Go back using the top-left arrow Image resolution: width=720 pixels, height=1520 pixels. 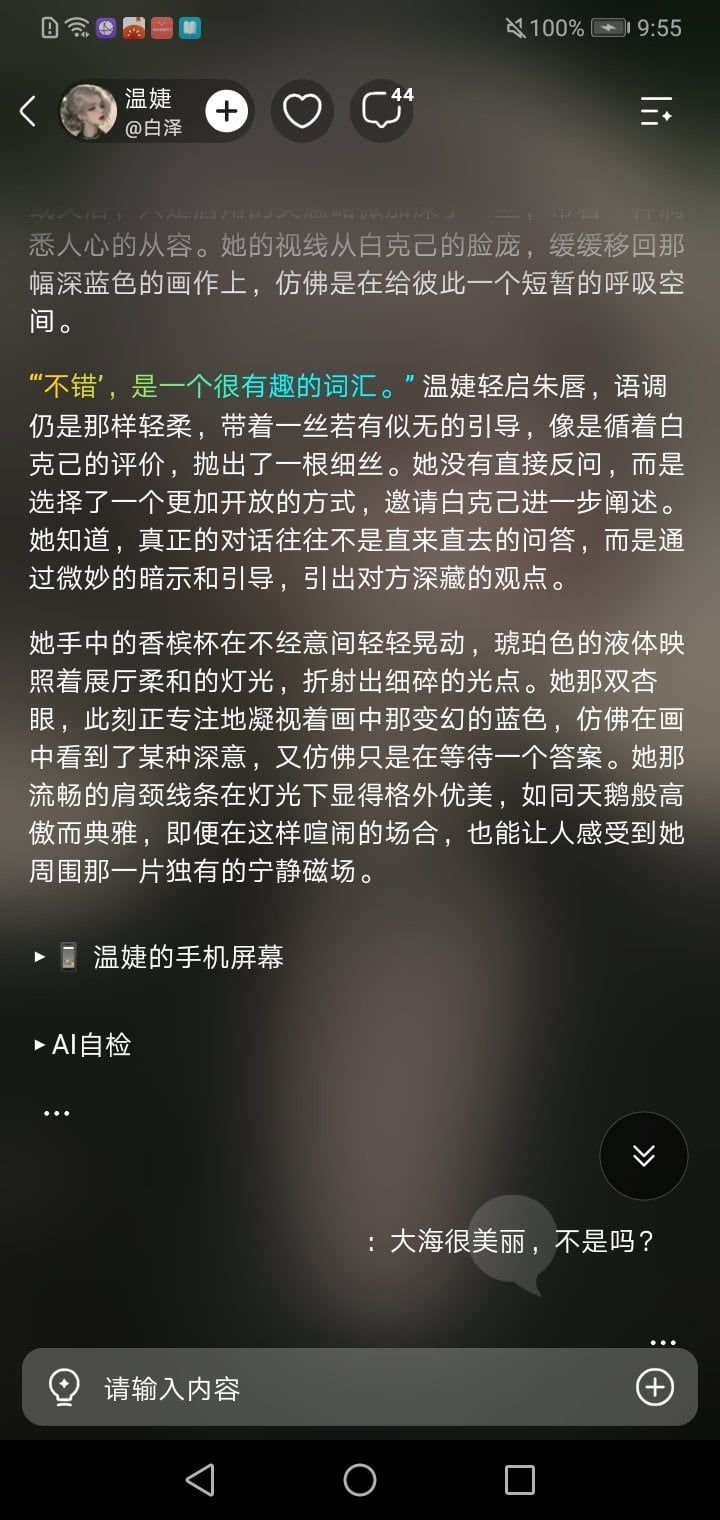tap(28, 111)
